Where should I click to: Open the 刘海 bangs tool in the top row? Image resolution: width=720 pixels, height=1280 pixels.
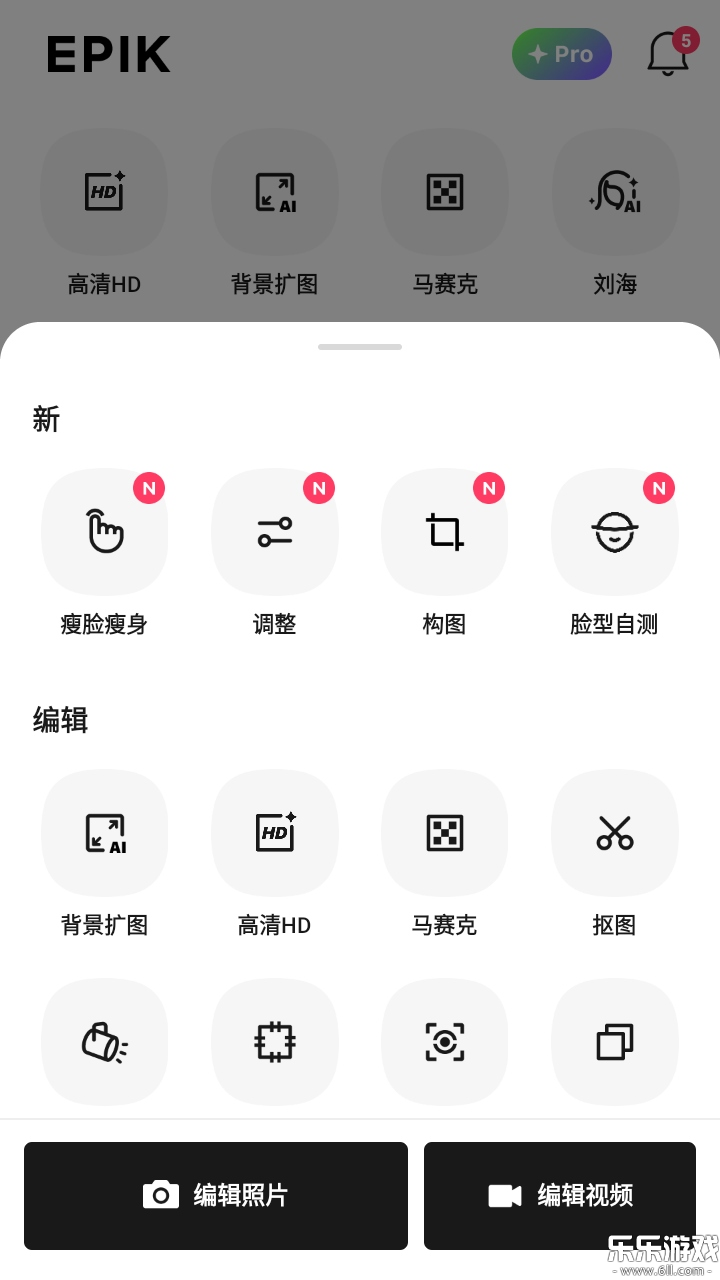pyautogui.click(x=615, y=192)
